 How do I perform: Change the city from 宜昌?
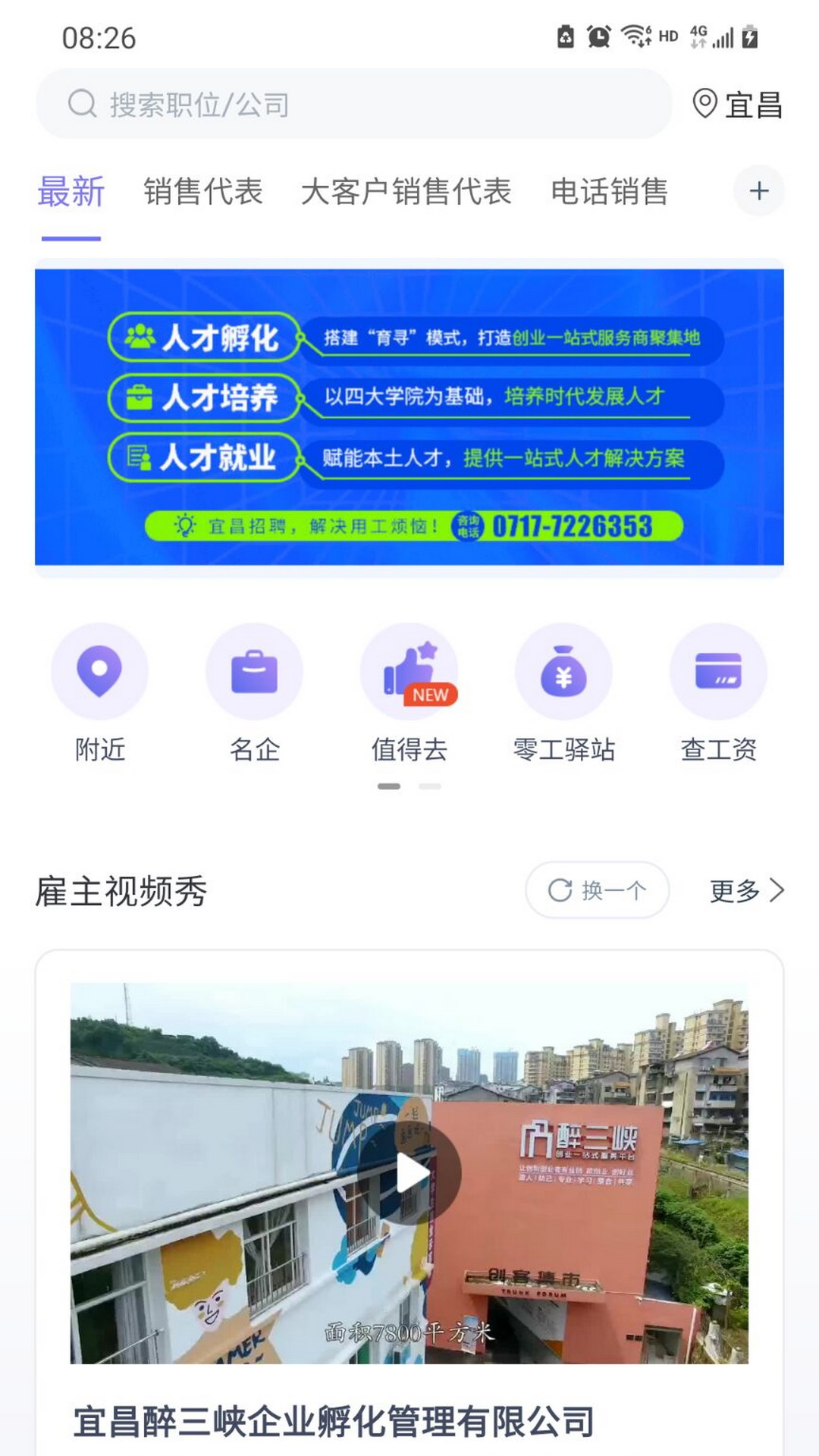click(737, 104)
